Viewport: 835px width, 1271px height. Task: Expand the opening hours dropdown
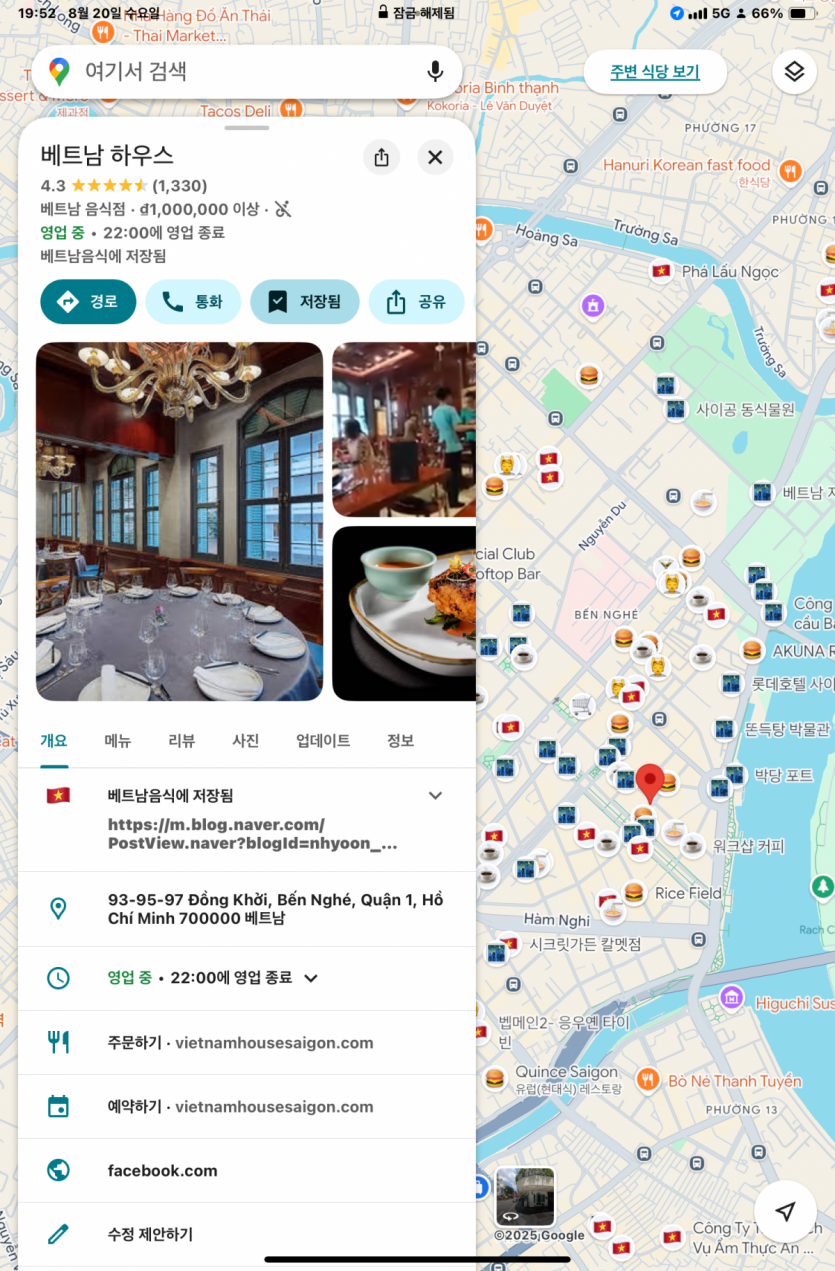click(311, 978)
